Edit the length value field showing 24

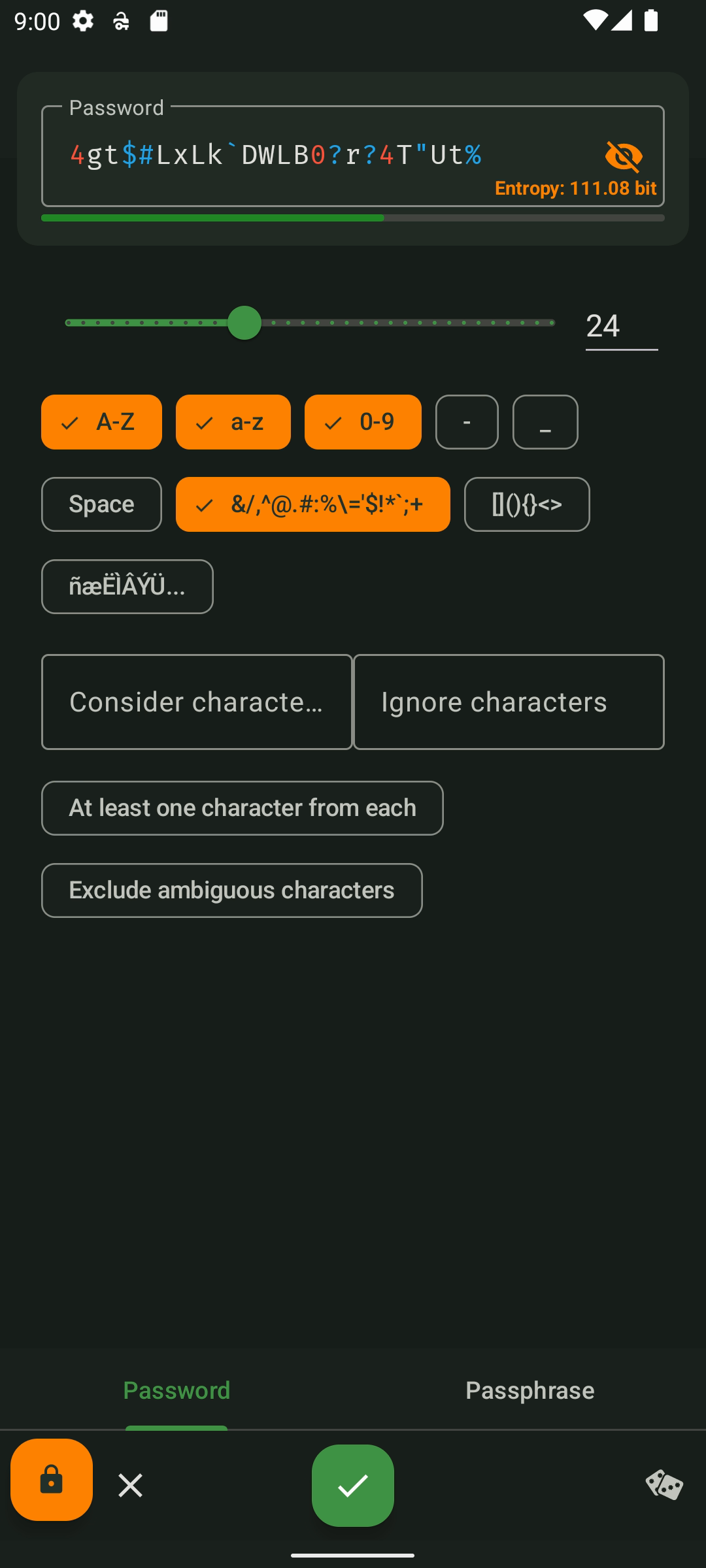620,326
